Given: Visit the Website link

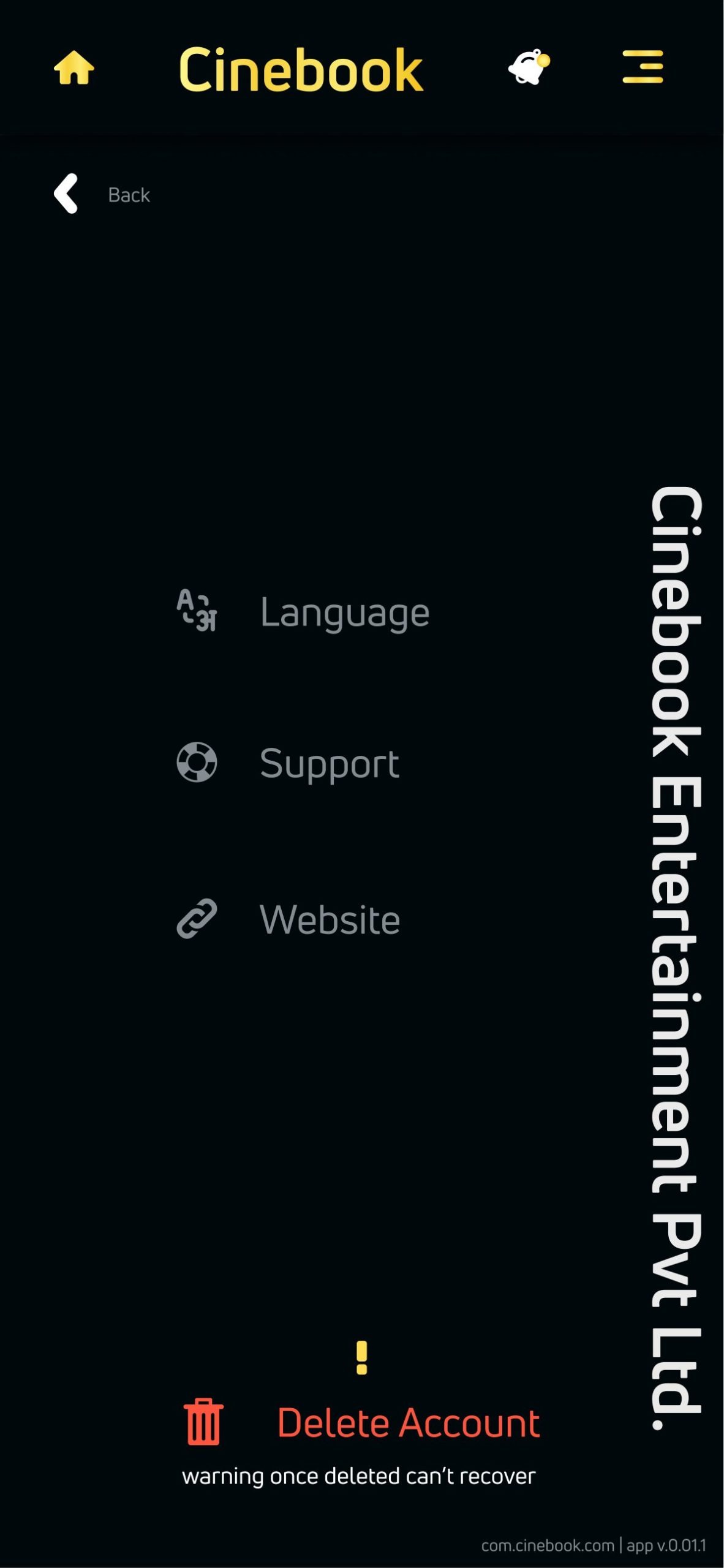Looking at the screenshot, I should [288, 919].
